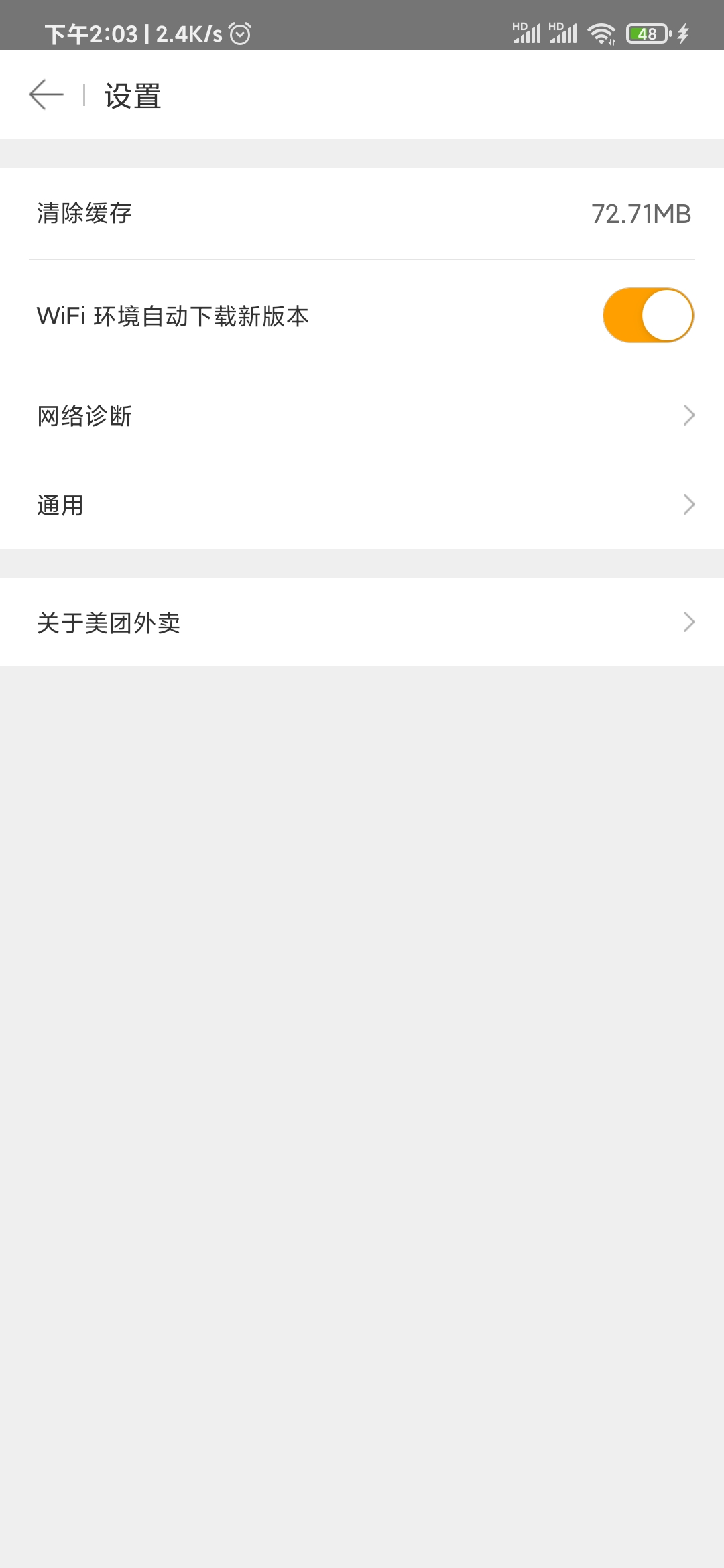Select the 设置 page title
724x1568 pixels.
click(132, 94)
